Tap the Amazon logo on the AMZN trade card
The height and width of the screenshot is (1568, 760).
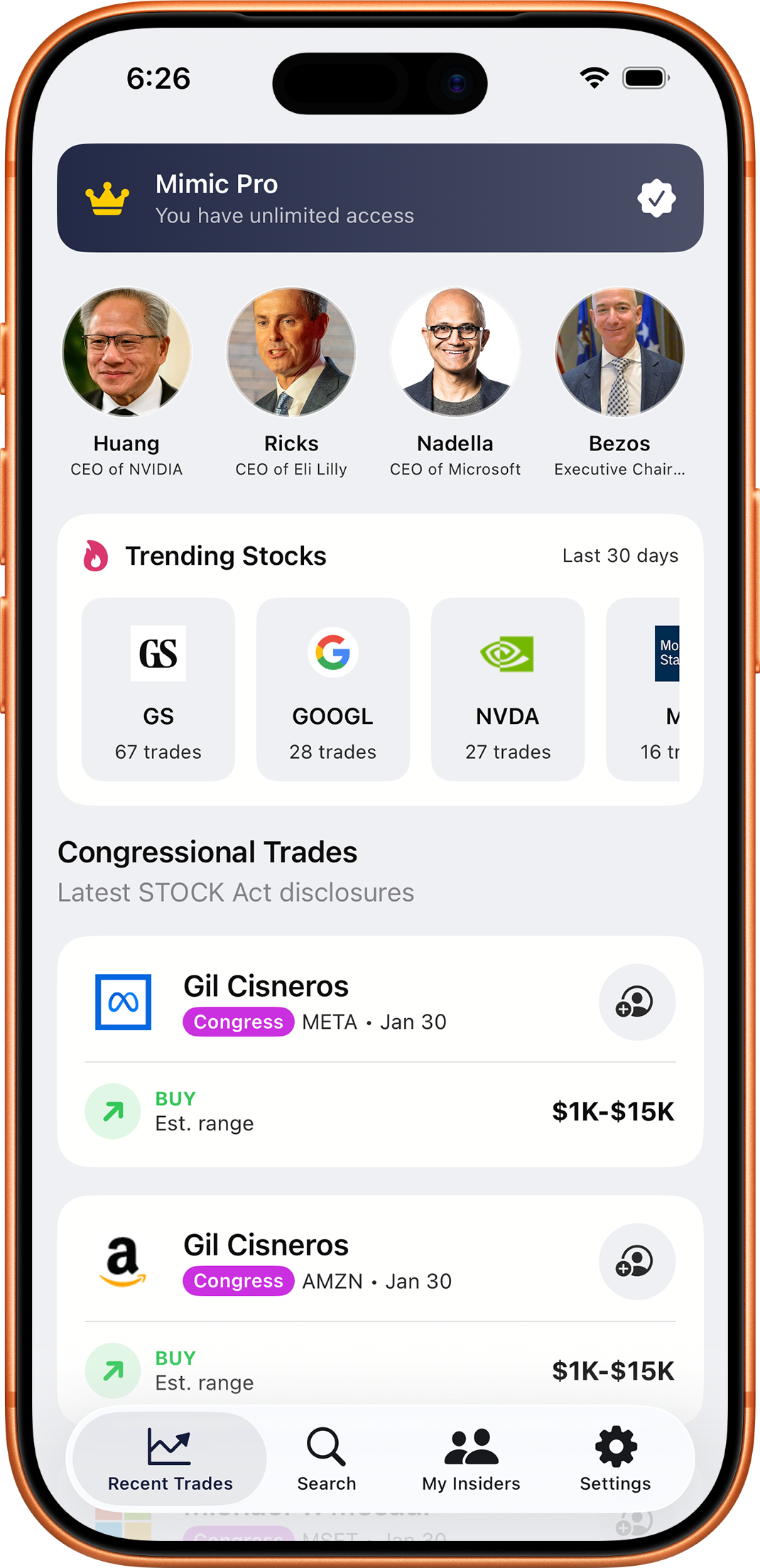click(124, 1261)
